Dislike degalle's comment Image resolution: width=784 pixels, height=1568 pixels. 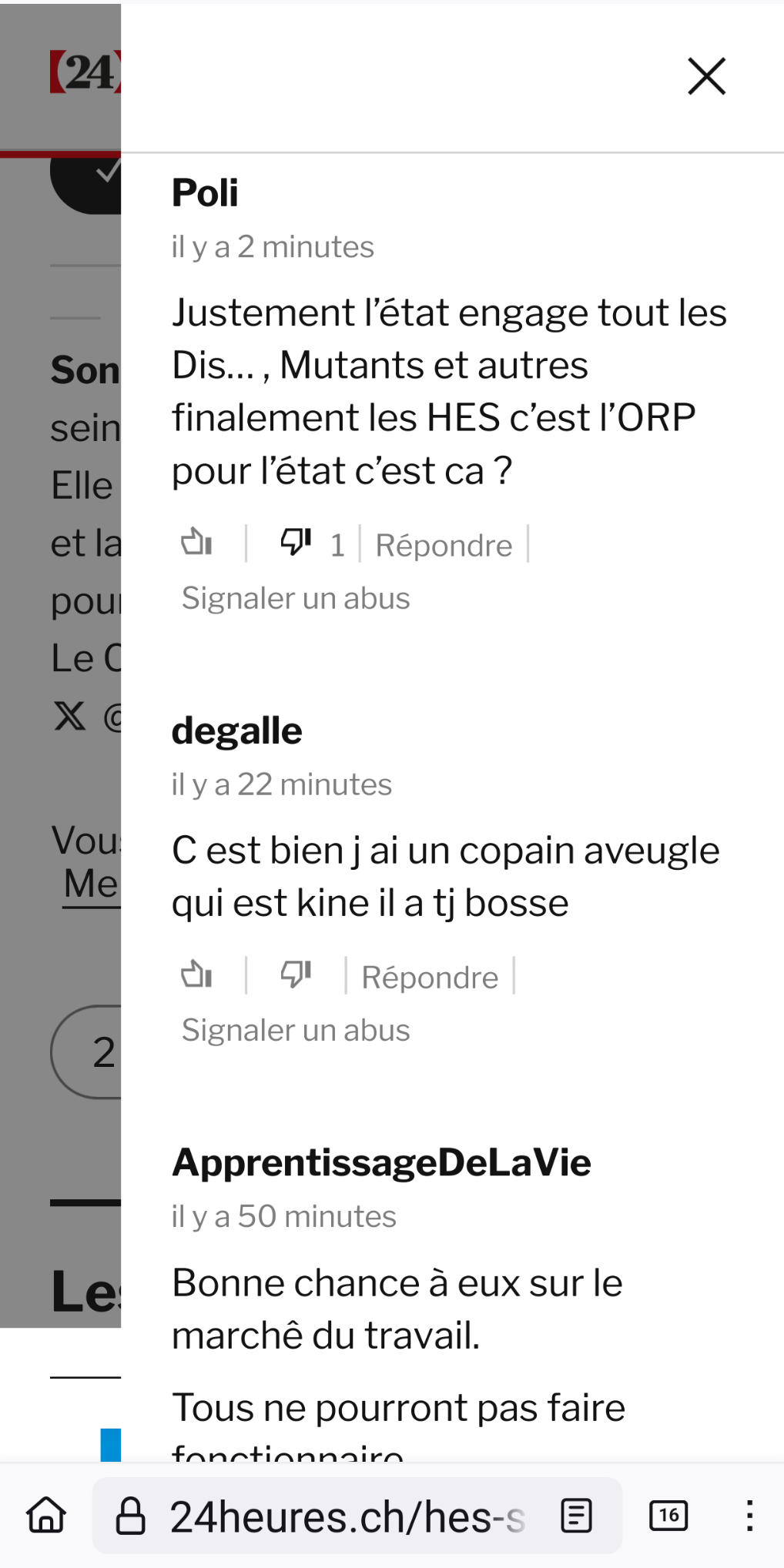296,975
